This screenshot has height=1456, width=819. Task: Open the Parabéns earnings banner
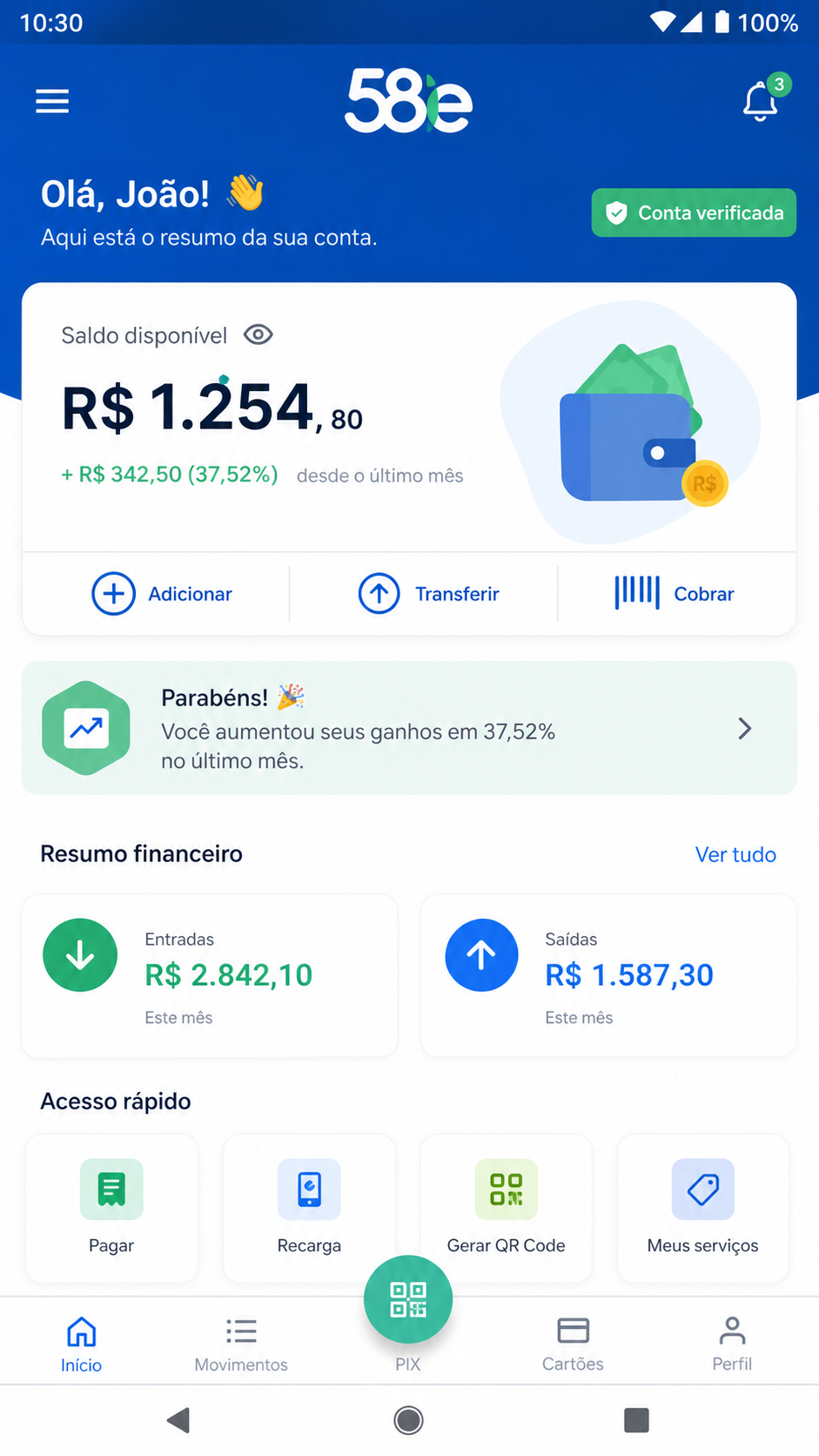point(409,728)
